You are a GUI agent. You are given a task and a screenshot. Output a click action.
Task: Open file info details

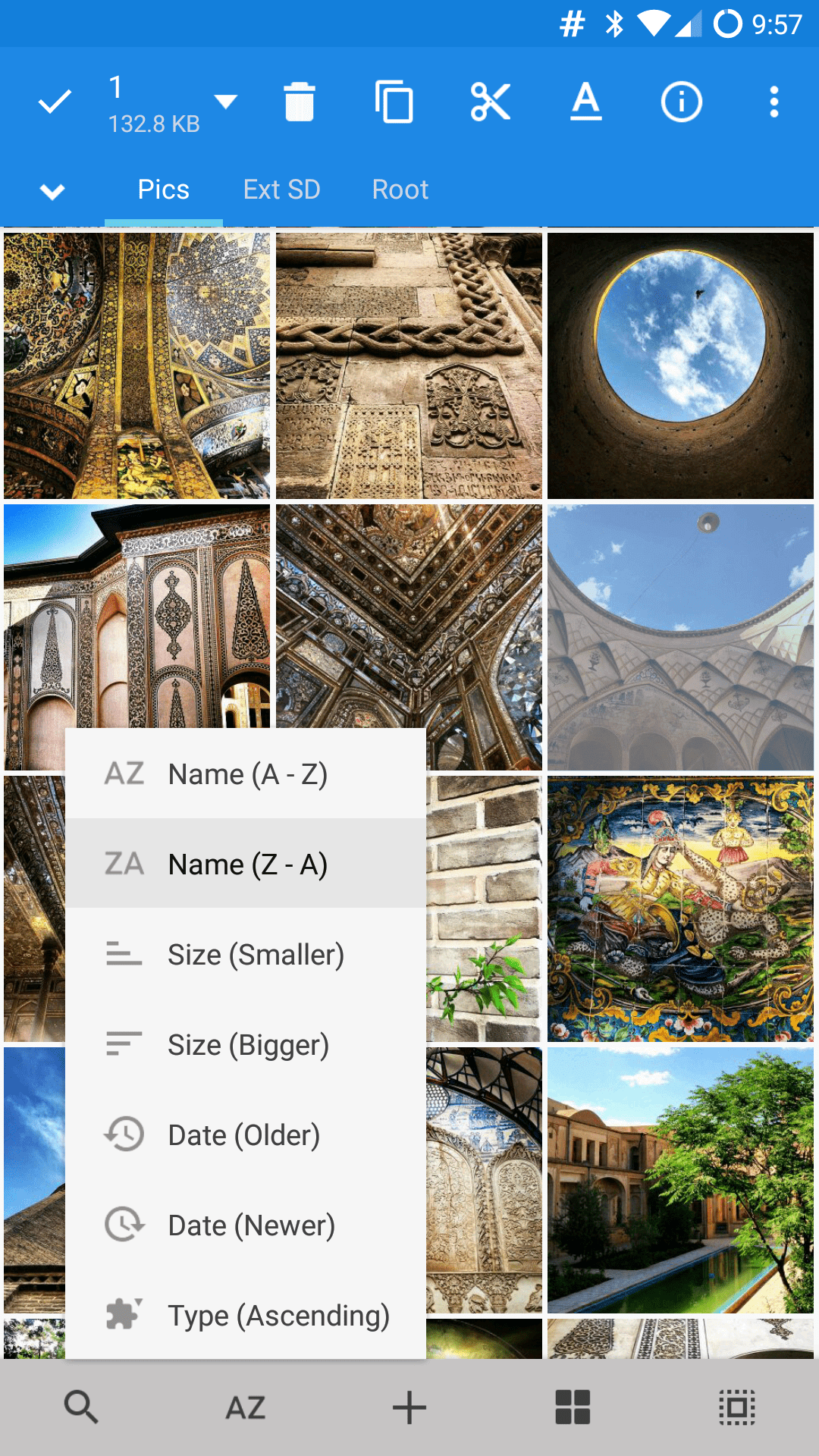pyautogui.click(x=681, y=102)
